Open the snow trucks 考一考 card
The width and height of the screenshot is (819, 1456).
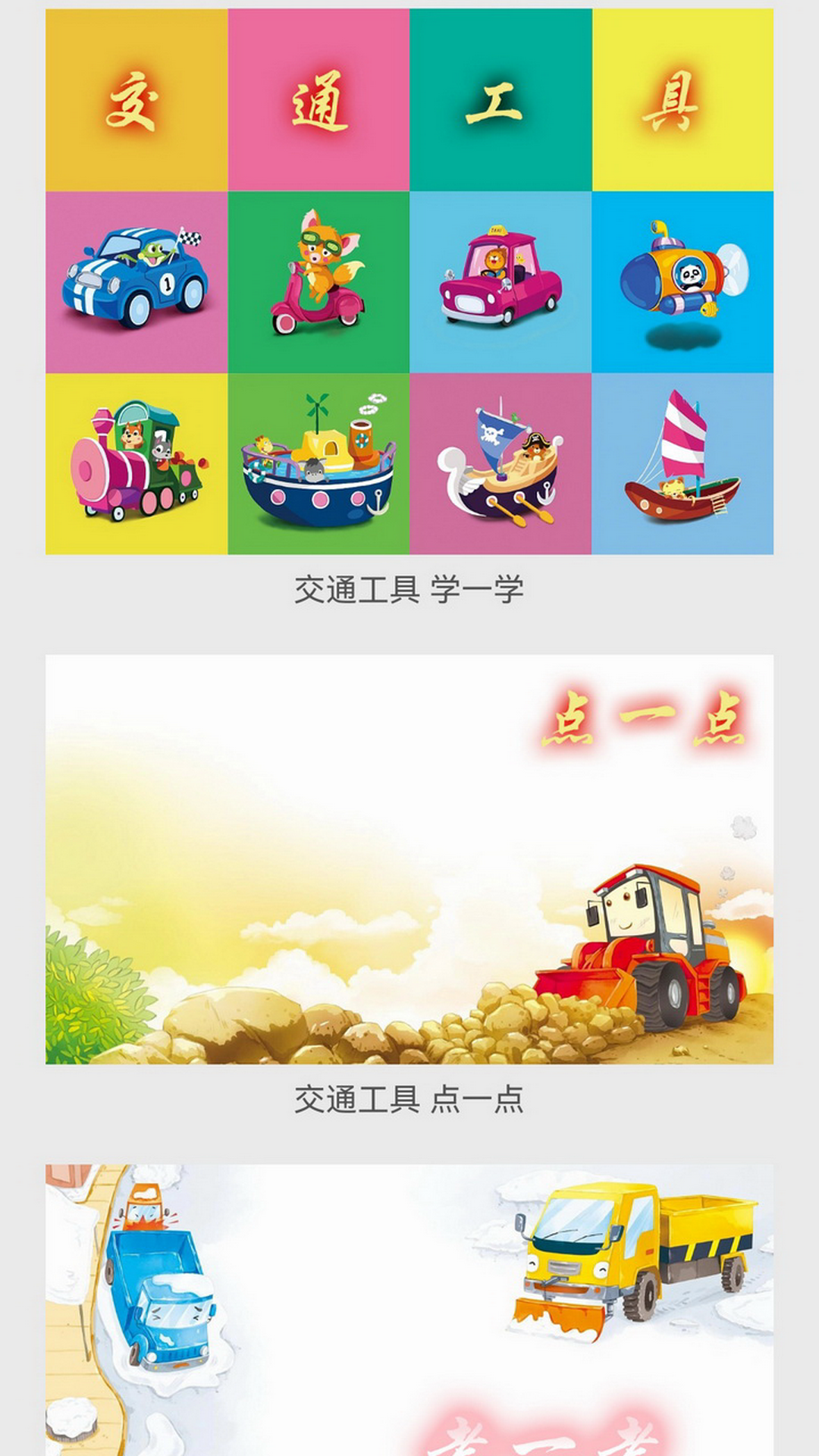[409, 1310]
